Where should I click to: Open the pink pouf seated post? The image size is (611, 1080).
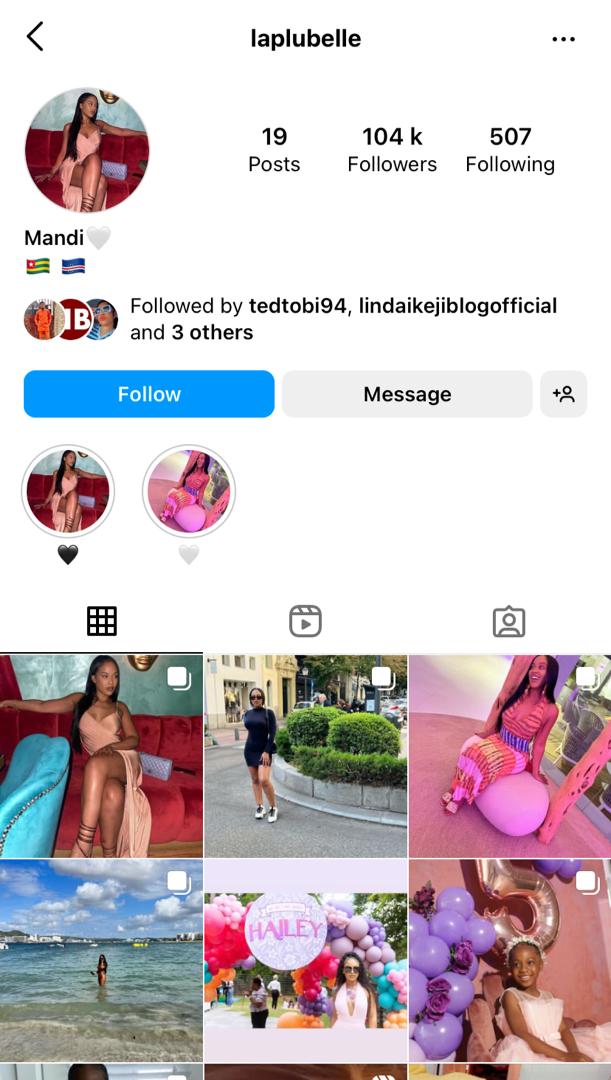[x=509, y=756]
